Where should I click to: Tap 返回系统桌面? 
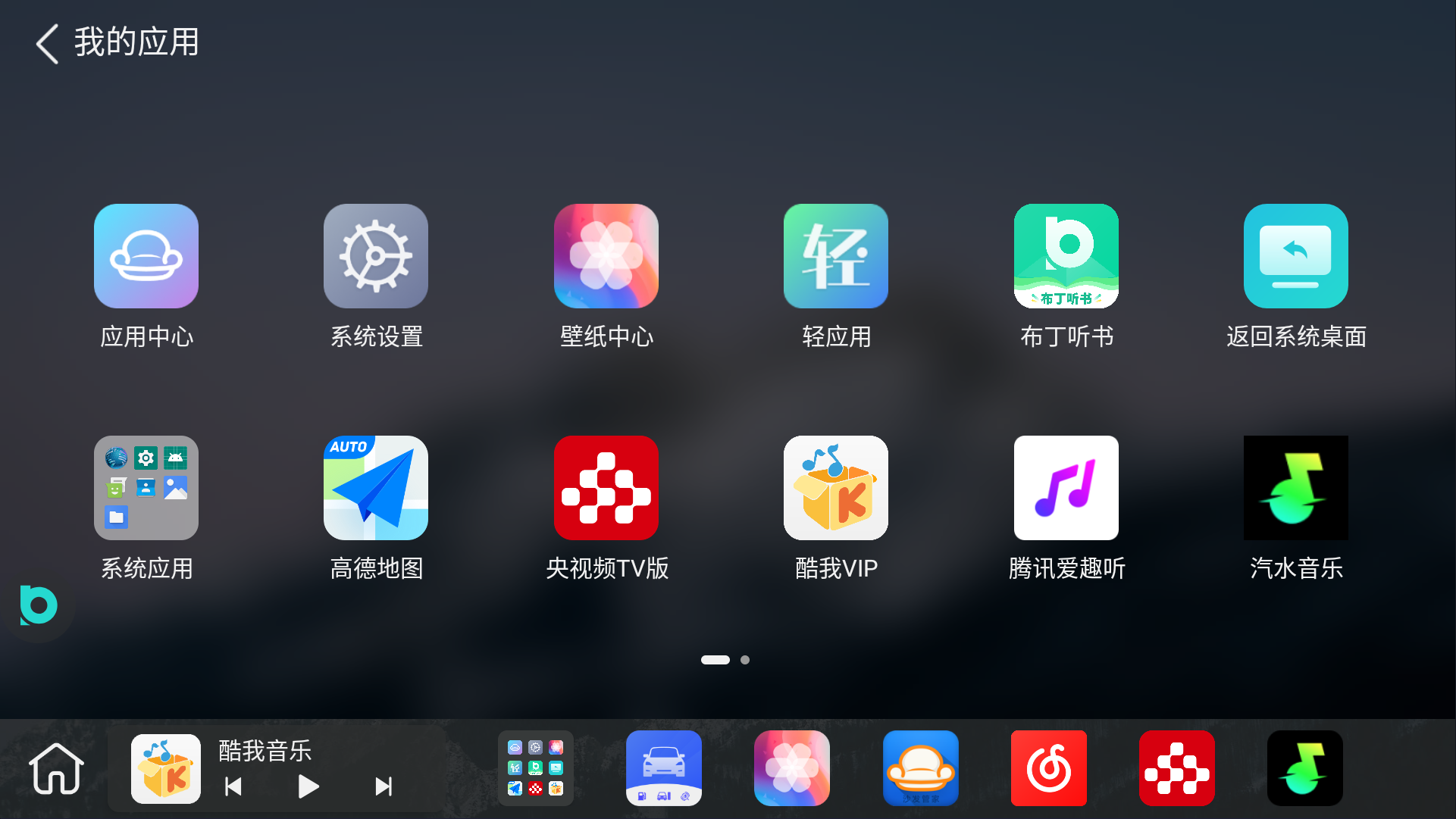point(1295,256)
